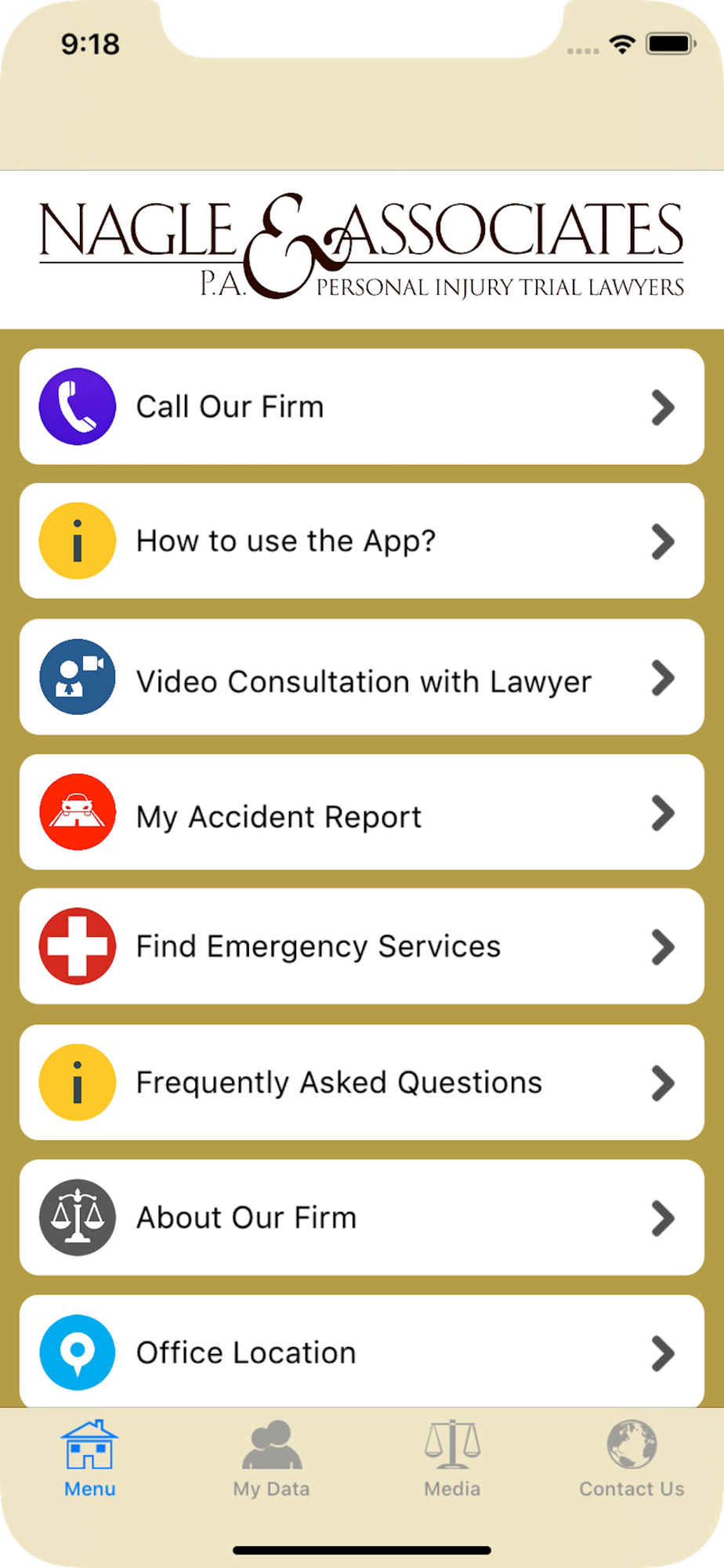Switch to the Menu tab
The height and width of the screenshot is (1568, 724).
[90, 1458]
